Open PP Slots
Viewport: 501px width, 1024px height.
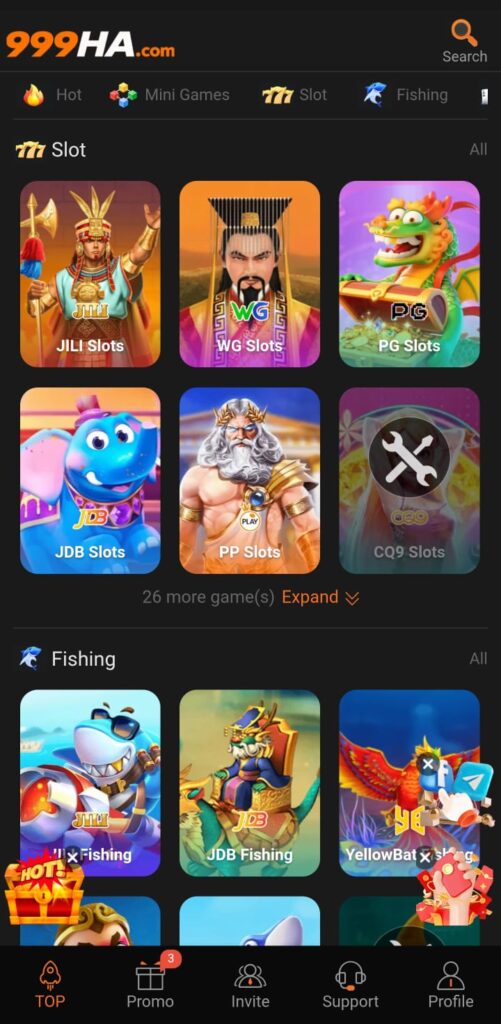tap(250, 481)
